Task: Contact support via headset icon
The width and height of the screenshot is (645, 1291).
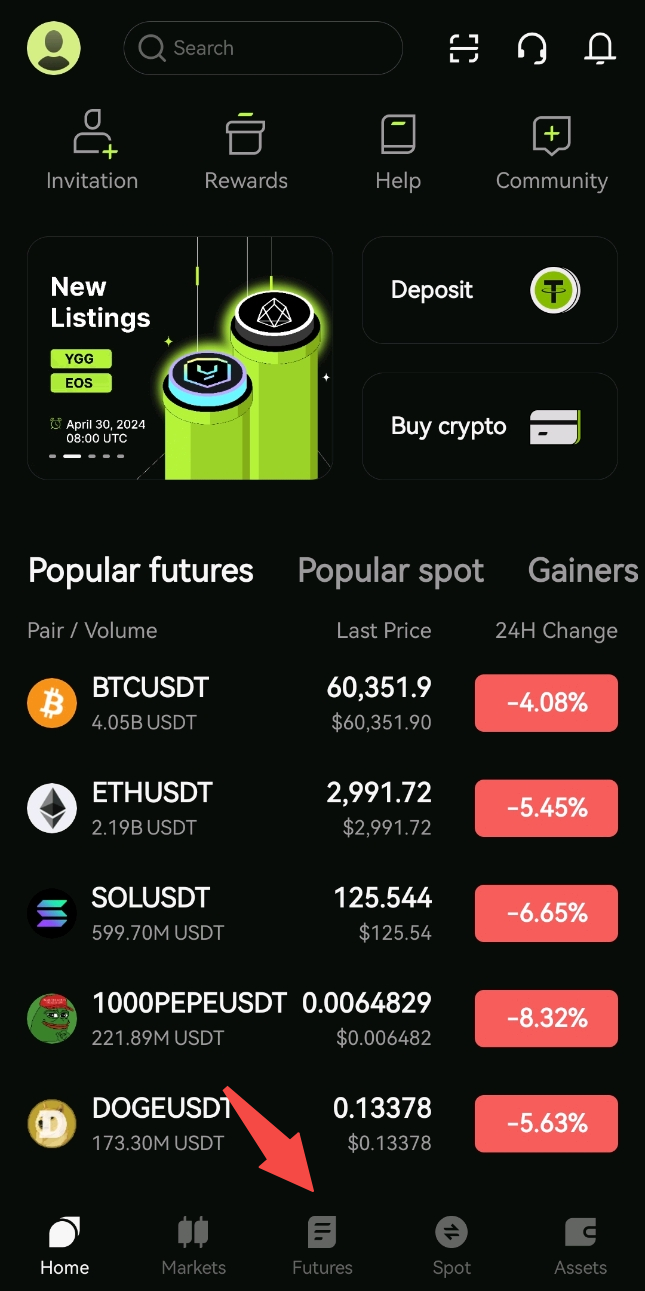Action: tap(532, 48)
